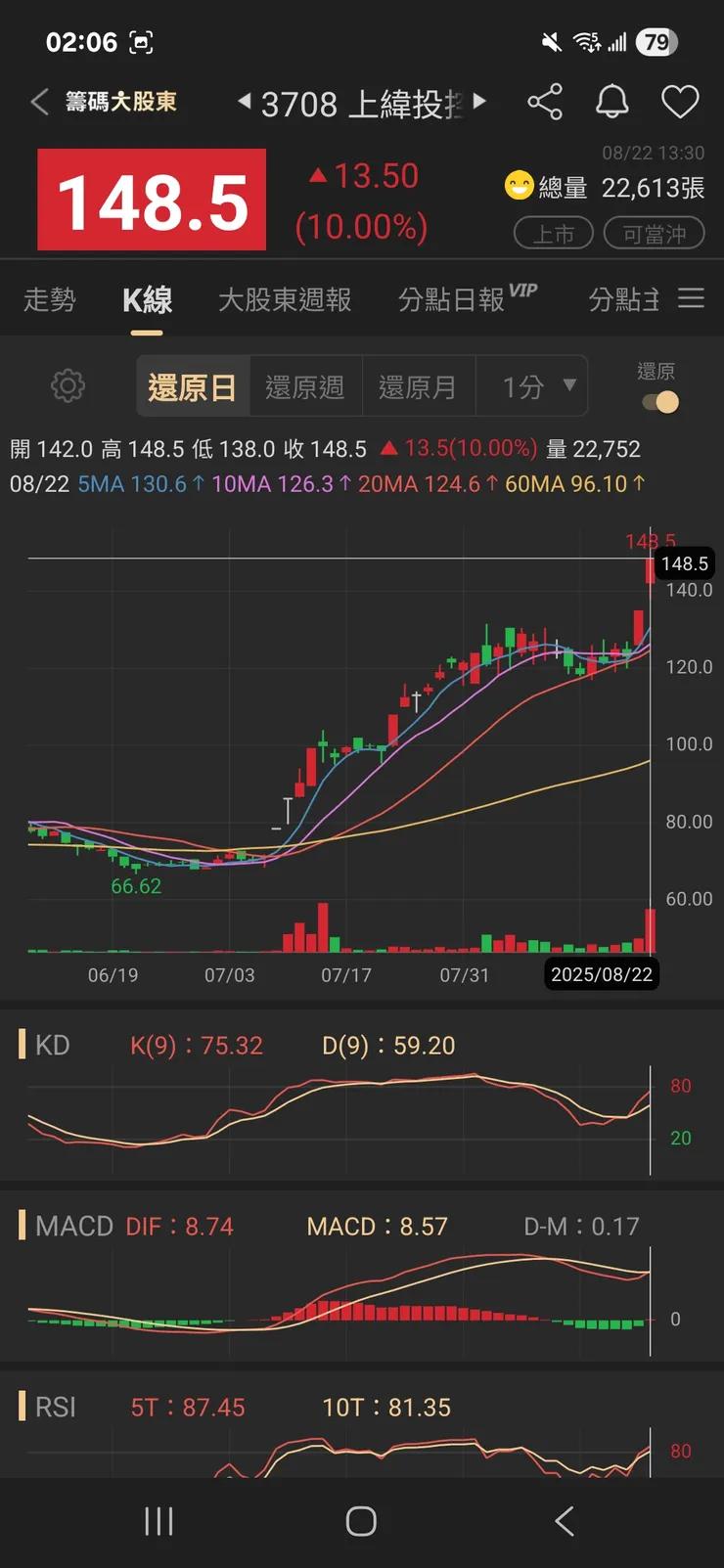The image size is (724, 1568).
Task: Switch to the 走勢 tab
Action: coord(49,299)
